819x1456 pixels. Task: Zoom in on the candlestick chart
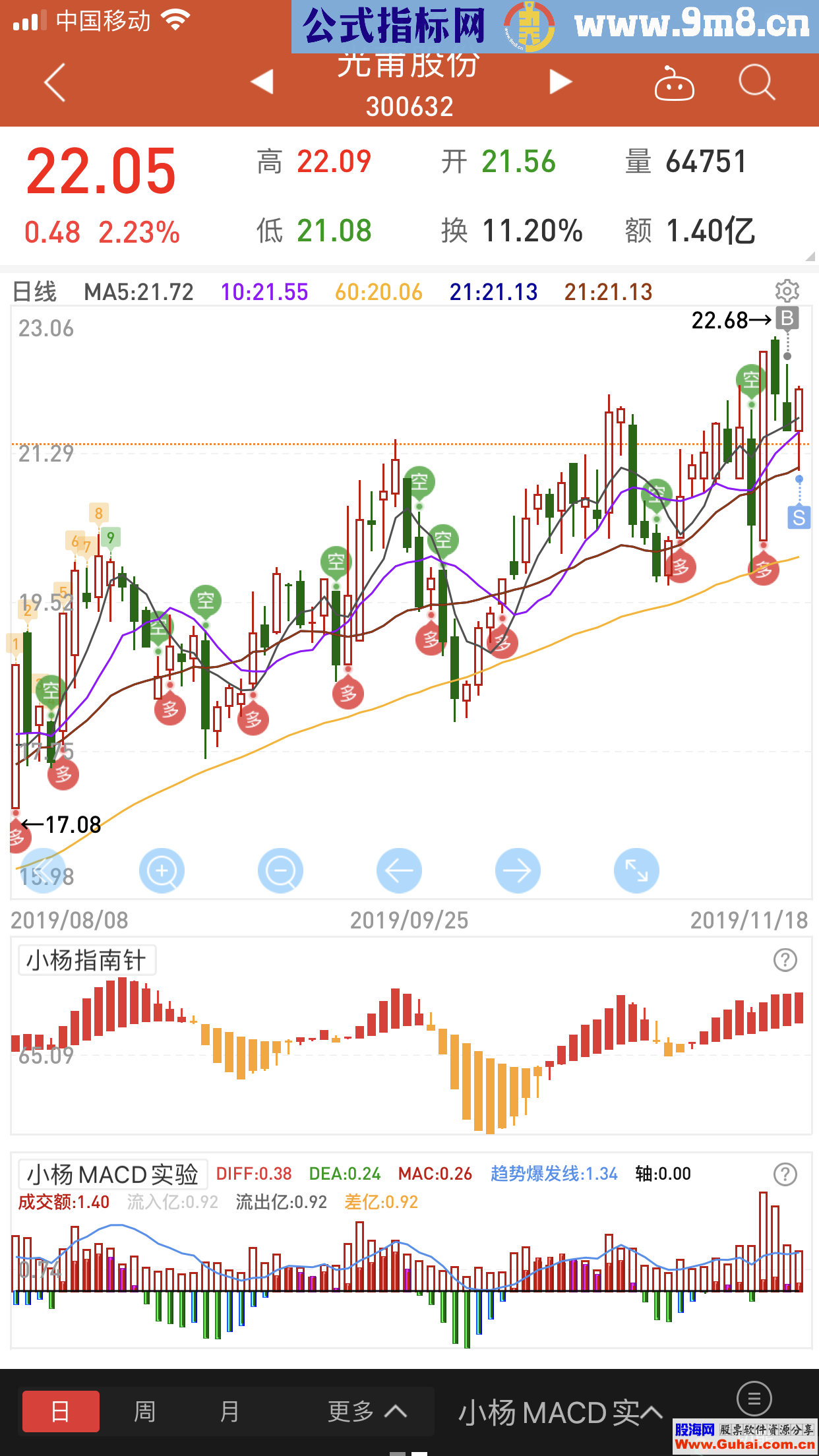click(162, 870)
